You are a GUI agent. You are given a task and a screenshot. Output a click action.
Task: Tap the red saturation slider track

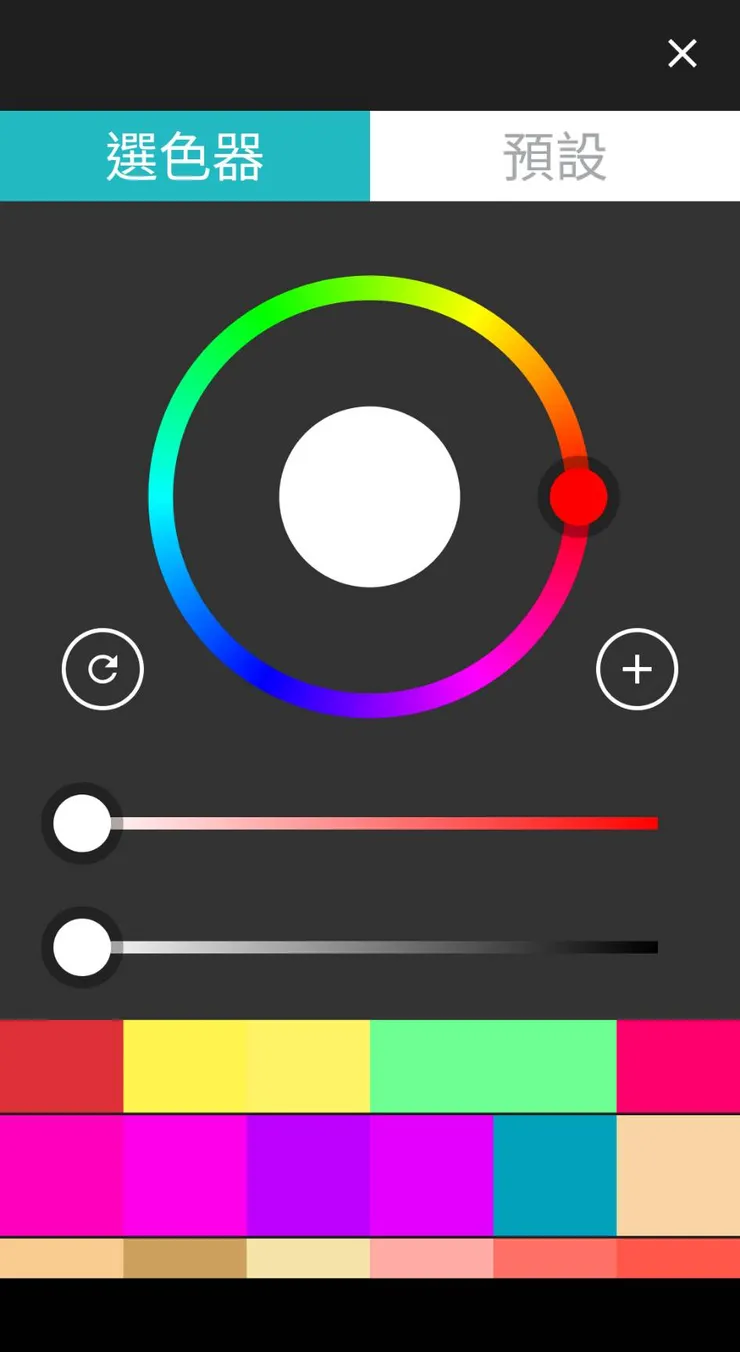[x=400, y=823]
